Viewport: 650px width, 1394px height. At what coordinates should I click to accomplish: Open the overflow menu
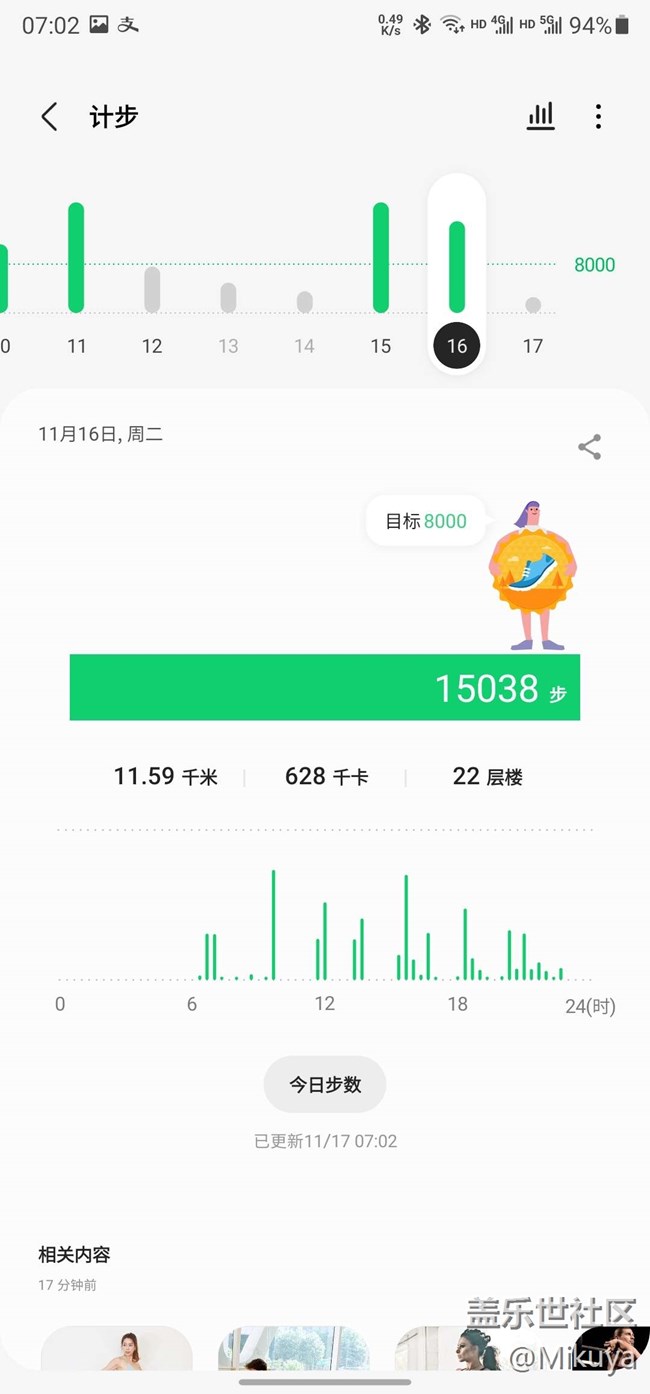coord(598,117)
